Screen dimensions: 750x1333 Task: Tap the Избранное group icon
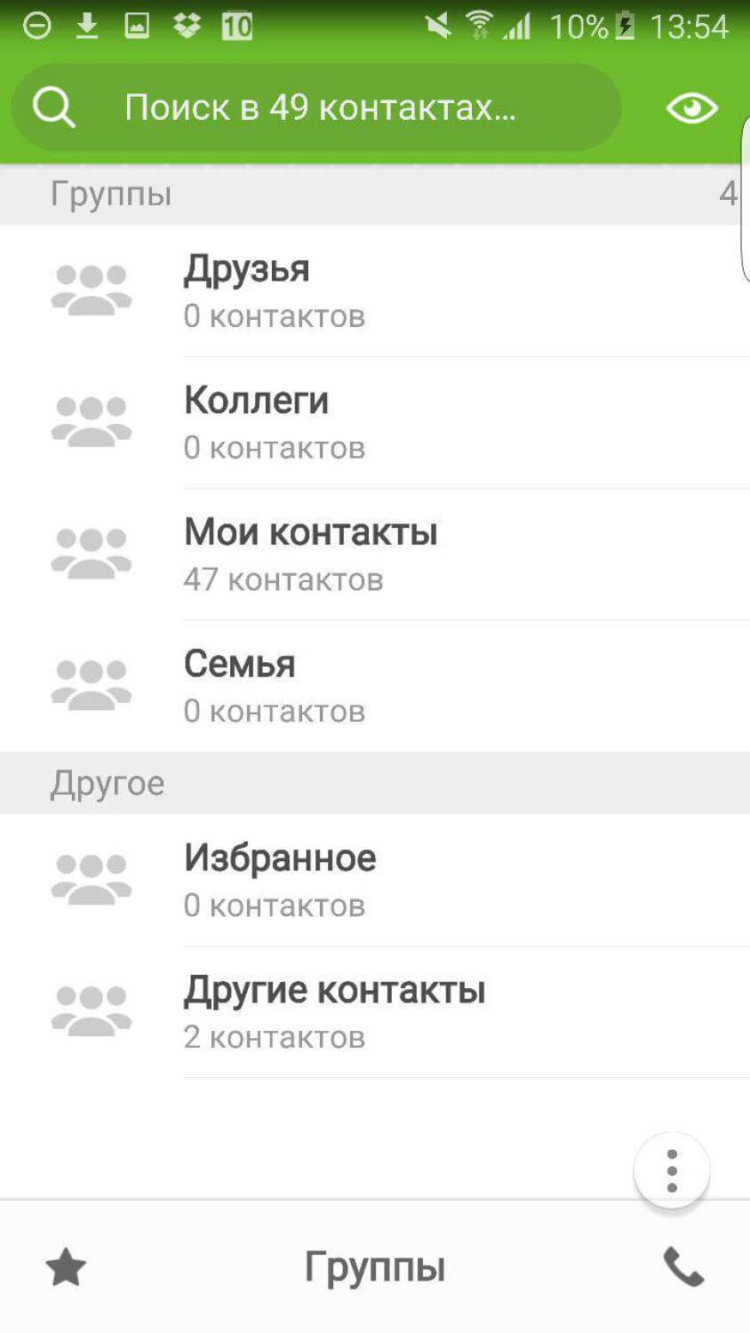tap(90, 877)
